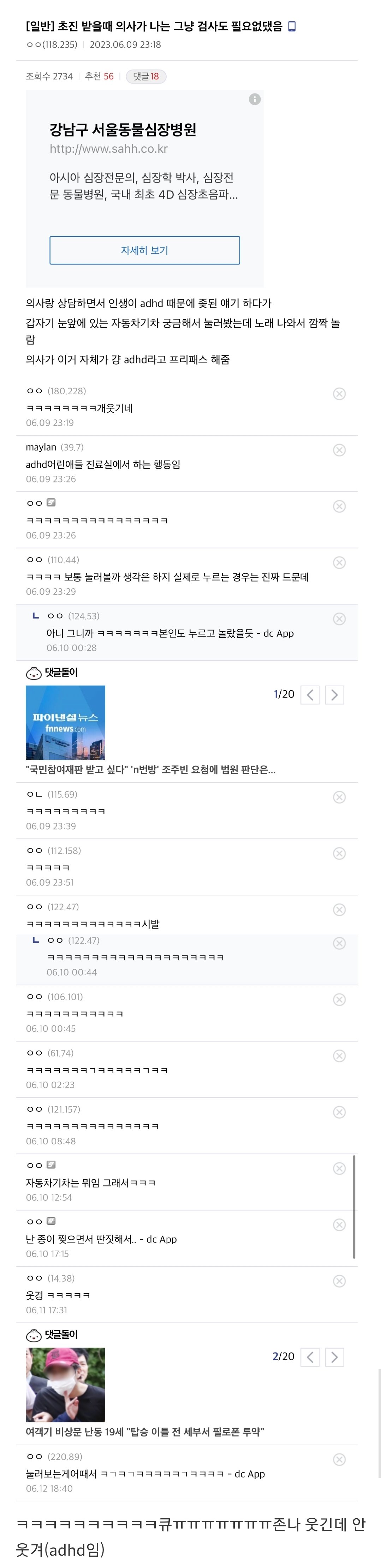
Task: Delete the ㅋㅋ개웃기네 comment from 180.228
Action: tap(340, 394)
